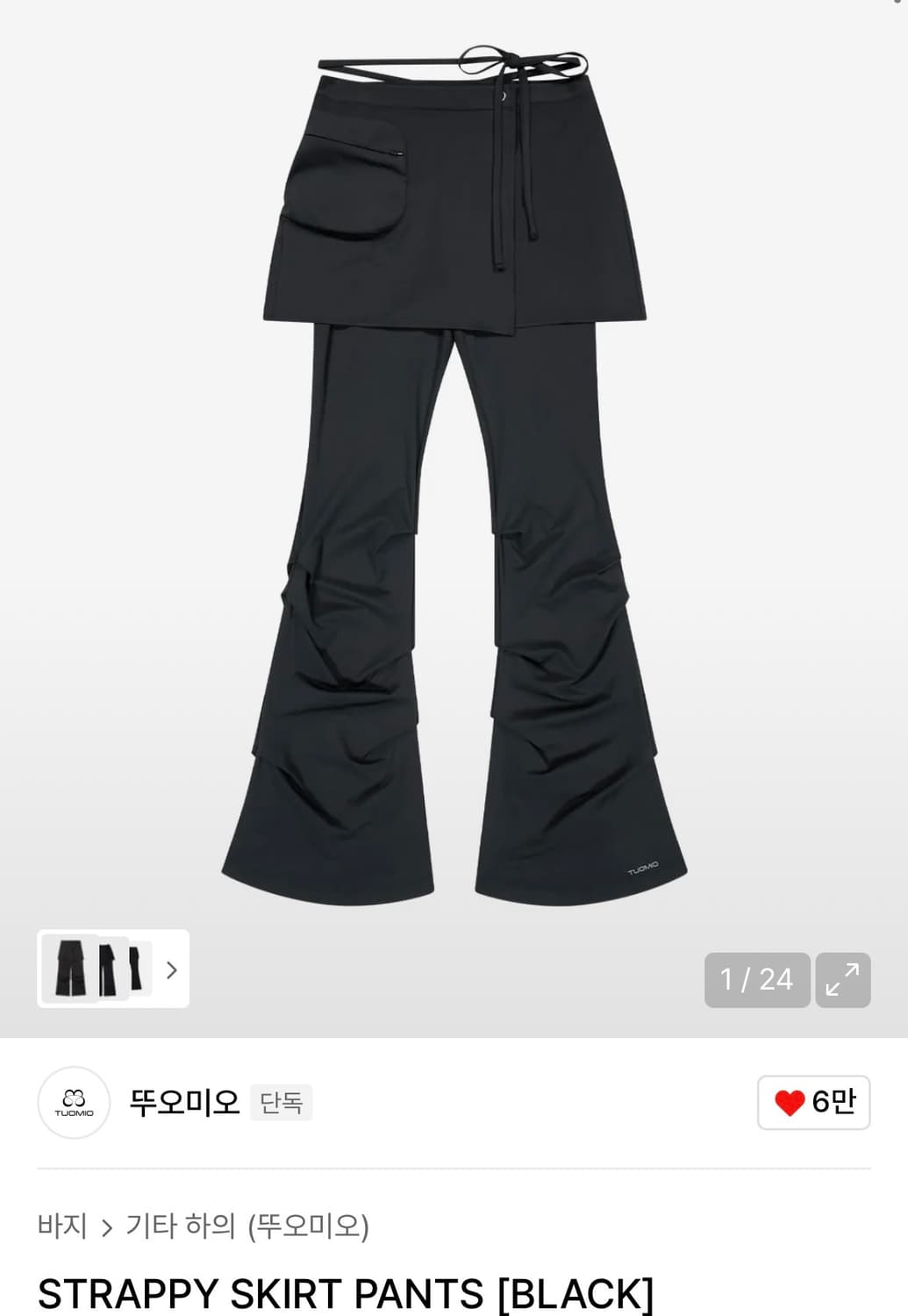Click the 단독 exclusive badge

(282, 1104)
